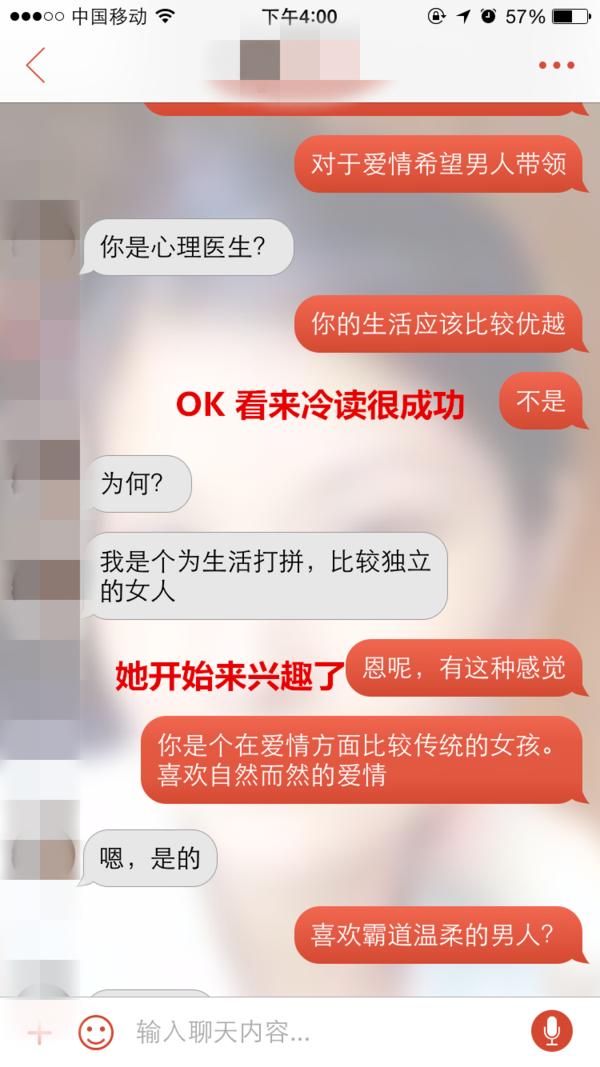Open the plus attachment menu
The height and width of the screenshot is (1067, 600).
pos(39,1032)
